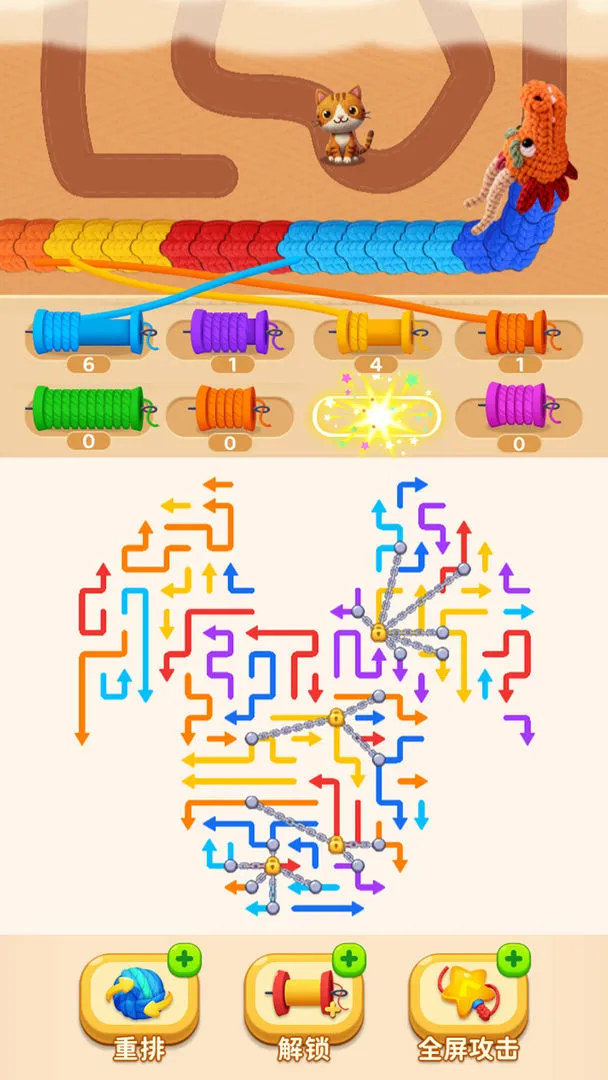Activate the 全屏攻击 full-screen attack booster
Screen dimensions: 608x1080
click(468, 1002)
